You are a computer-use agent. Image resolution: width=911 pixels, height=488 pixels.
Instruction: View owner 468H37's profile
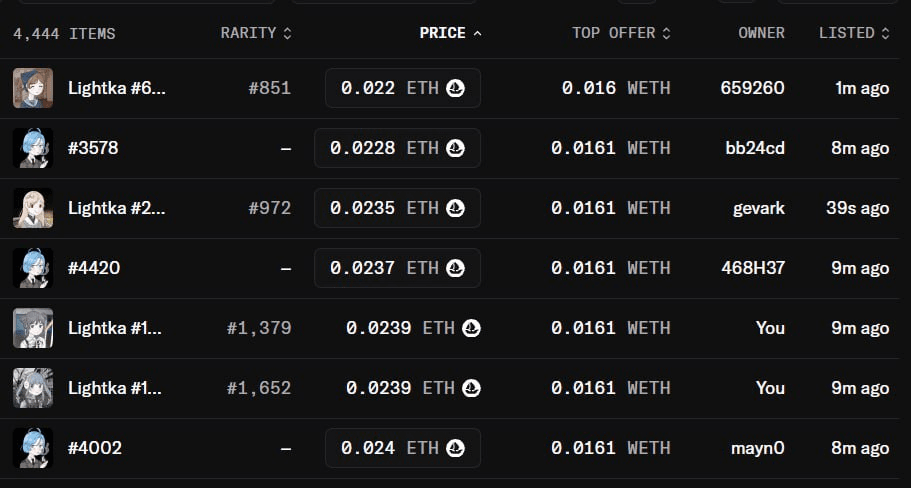[752, 268]
